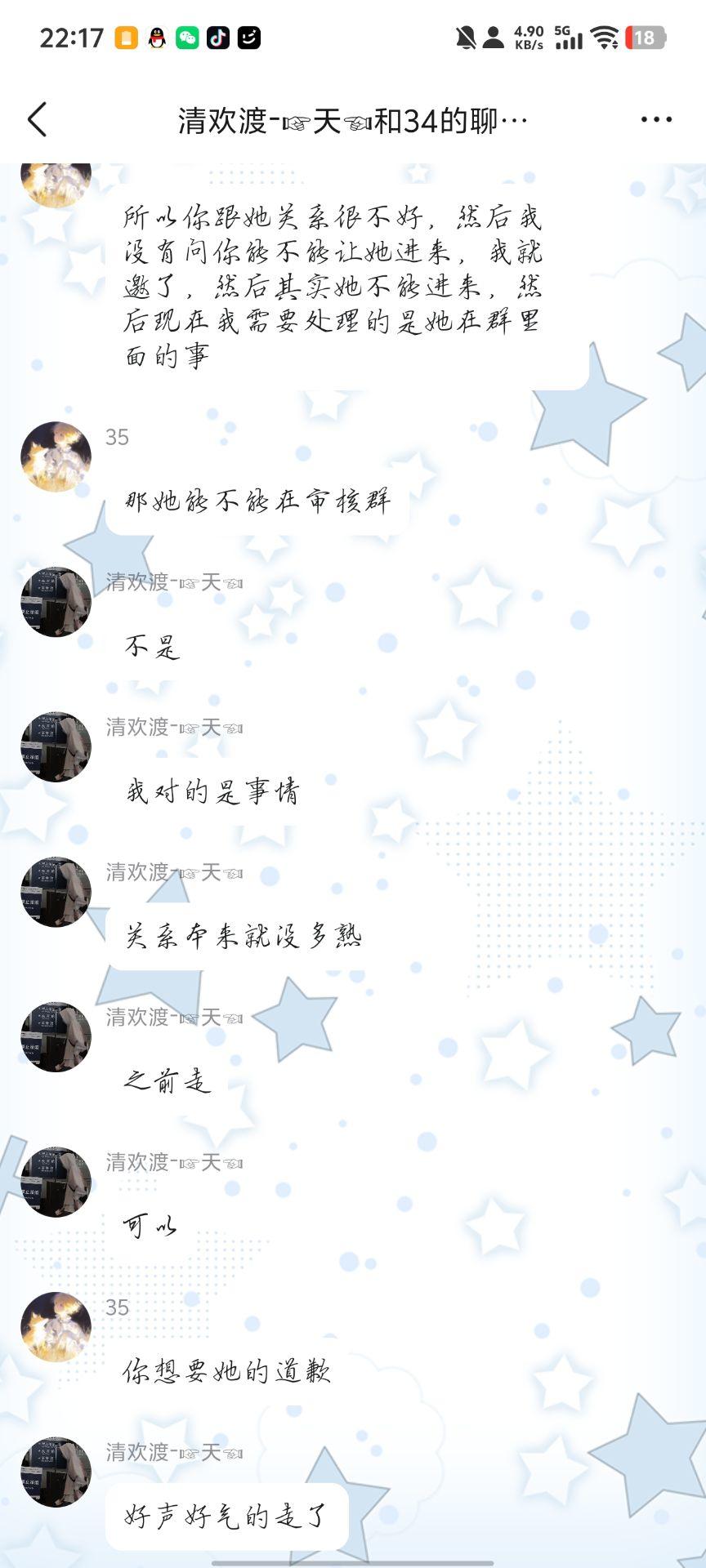Tap the WeChat icon in status bar
The height and width of the screenshot is (1568, 706).
pos(188,37)
